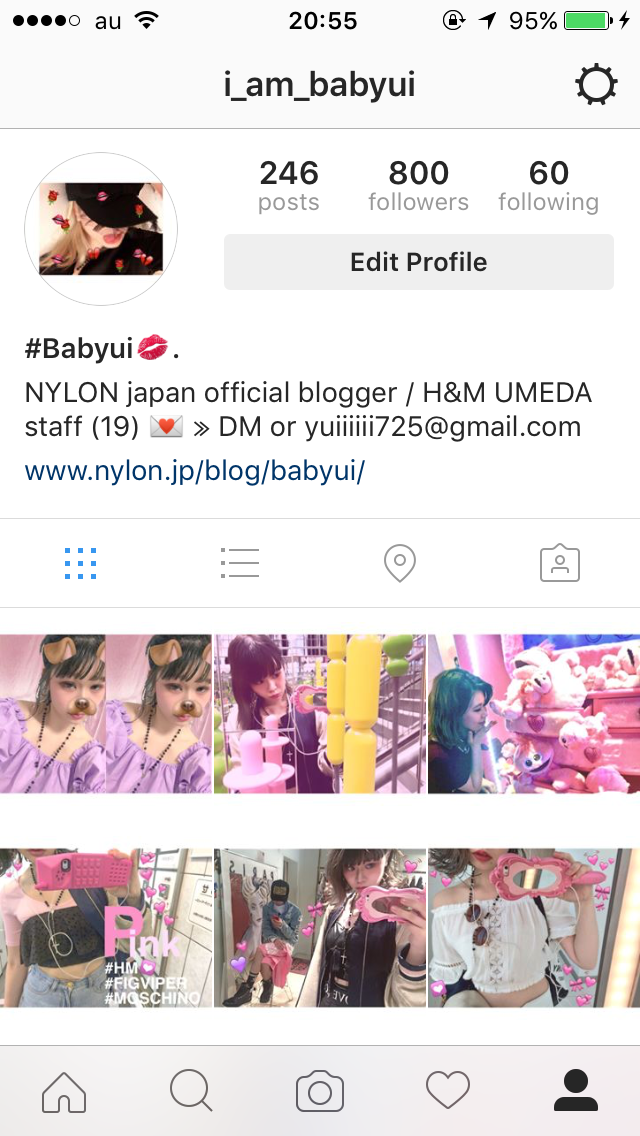Screen dimensions: 640x1136
Task: Open the Search and Explore tab
Action: (192, 1091)
